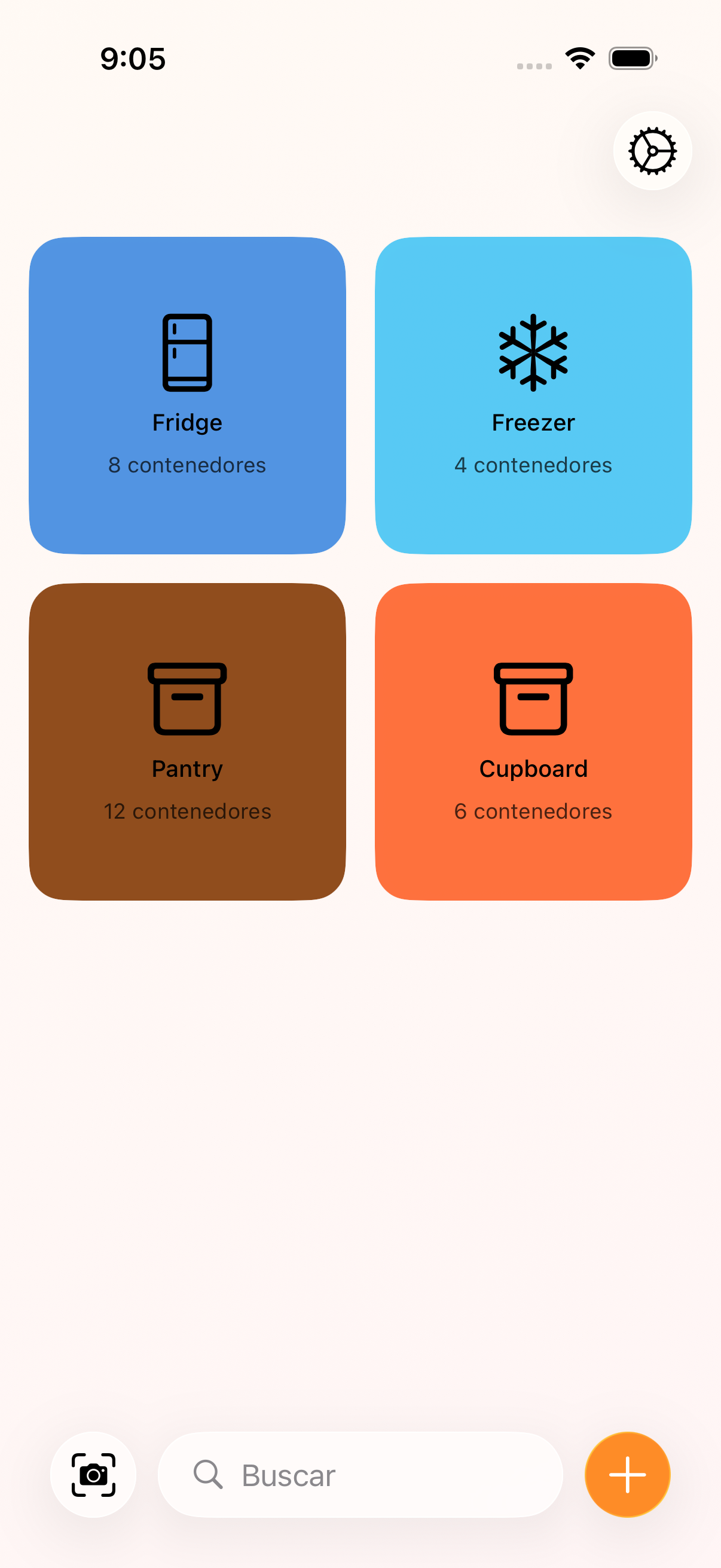Tap the Buscar search field
This screenshot has height=1568, width=721.
coord(360,1474)
